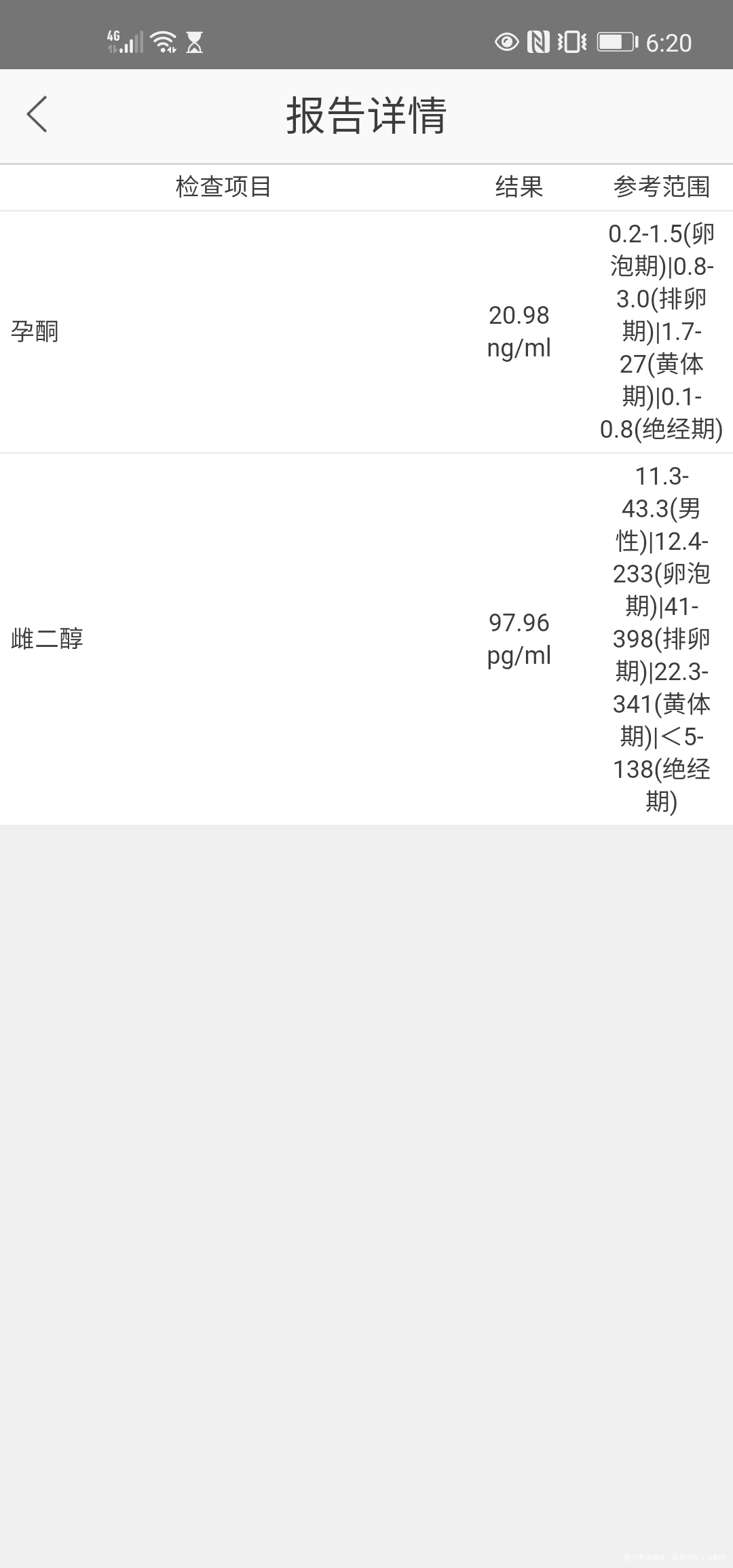Tap the back arrow to leave 报告详情
This screenshot has height=1568, width=733.
tap(37, 115)
